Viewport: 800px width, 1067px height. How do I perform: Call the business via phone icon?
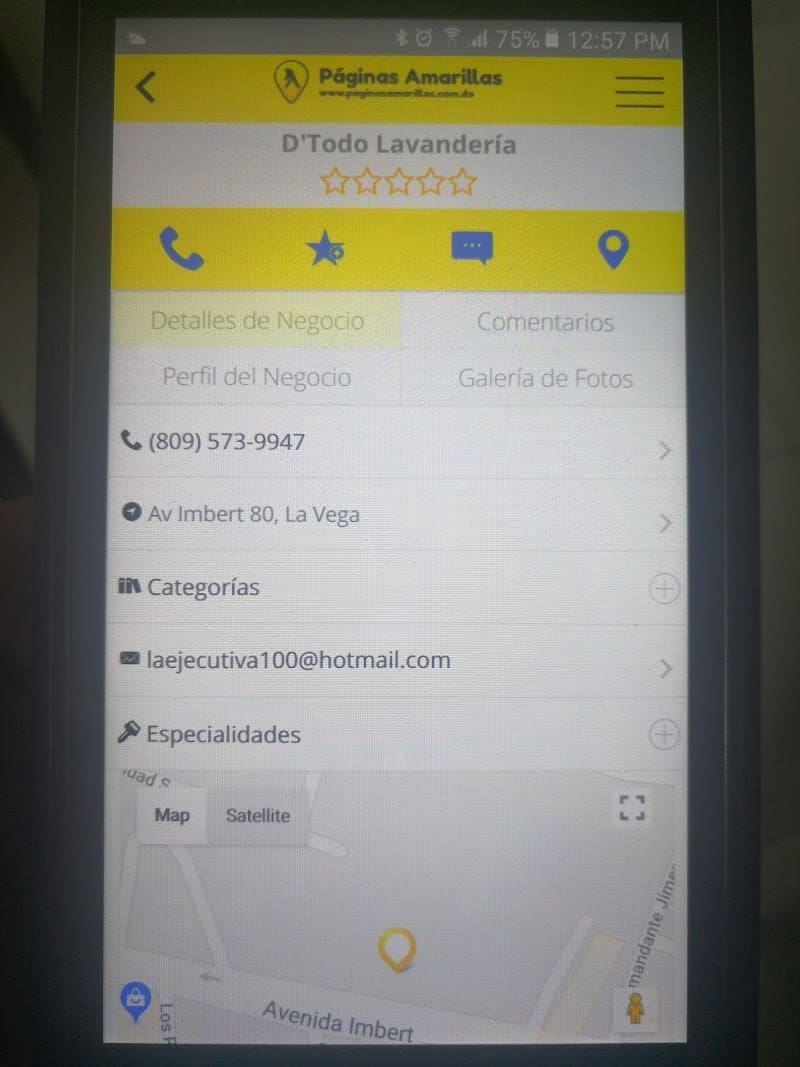[x=181, y=249]
